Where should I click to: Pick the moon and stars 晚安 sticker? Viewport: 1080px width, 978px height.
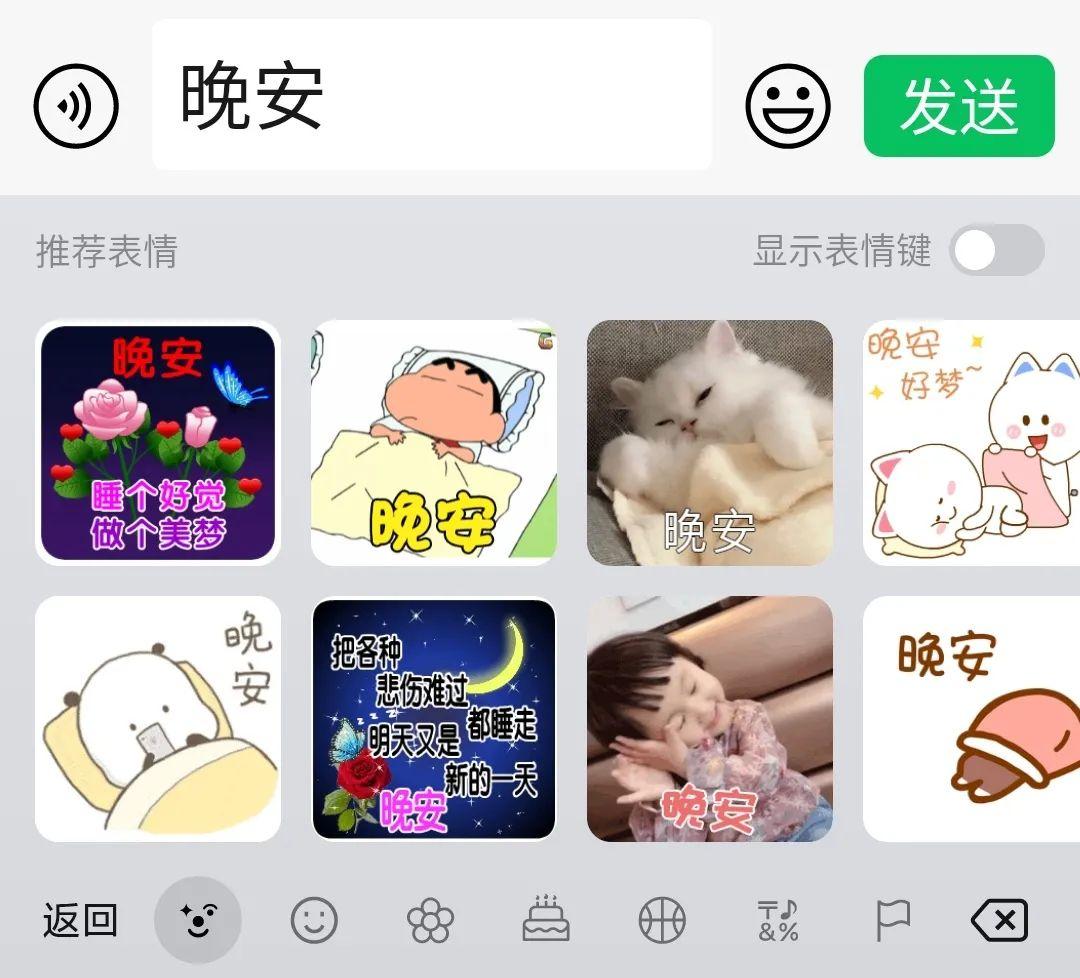[x=433, y=718]
